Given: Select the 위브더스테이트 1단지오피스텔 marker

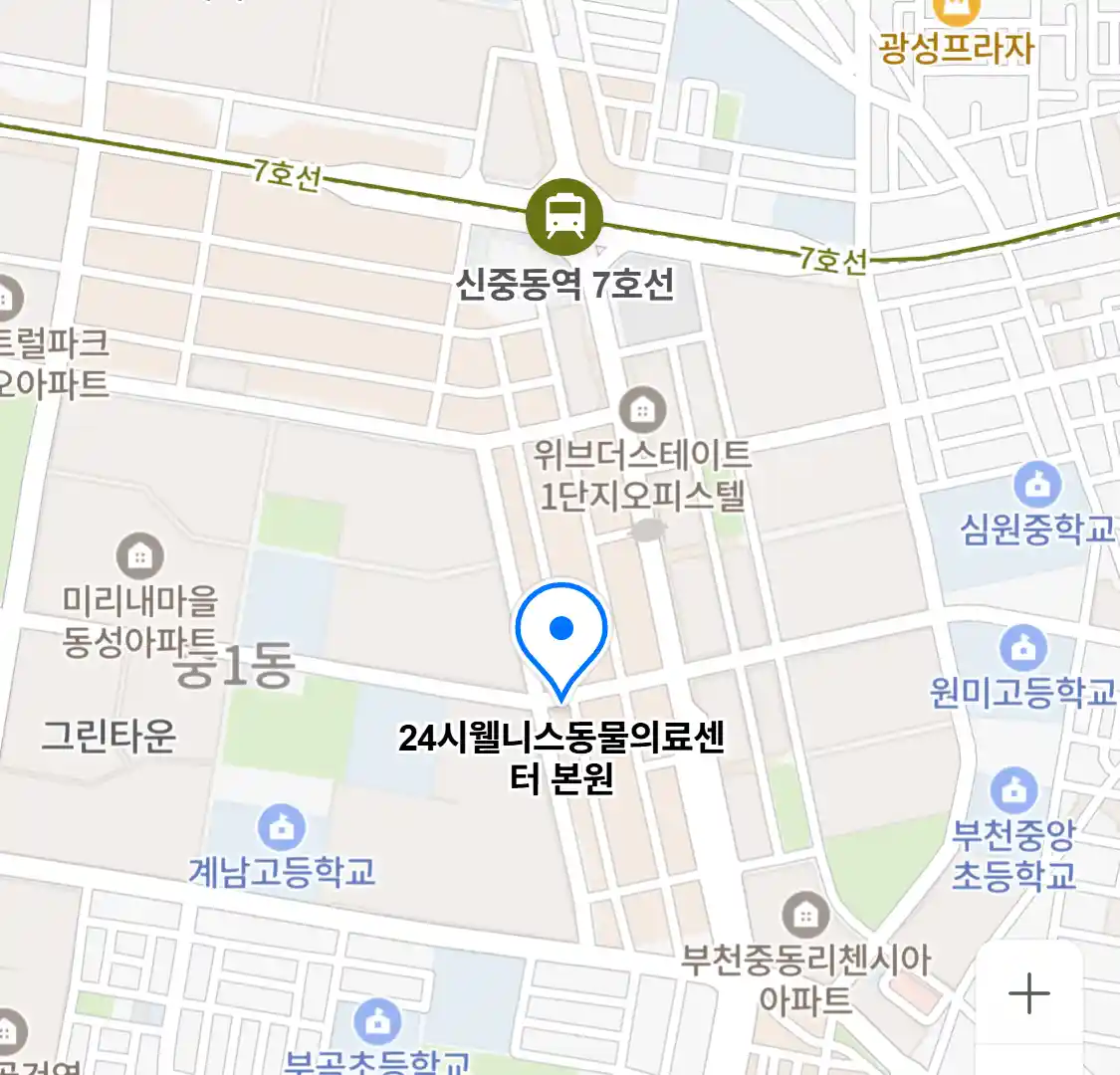Looking at the screenshot, I should click(642, 410).
